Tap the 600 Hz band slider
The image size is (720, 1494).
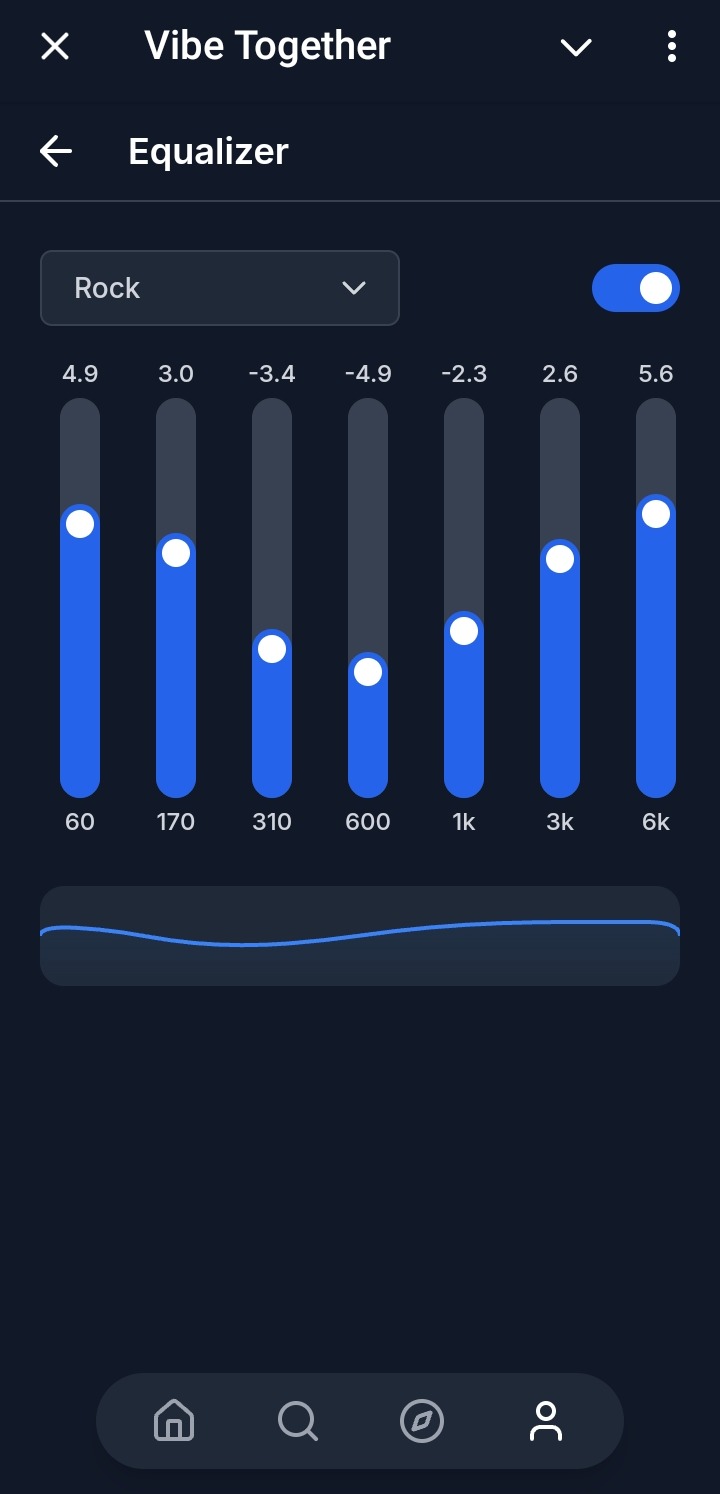point(368,671)
